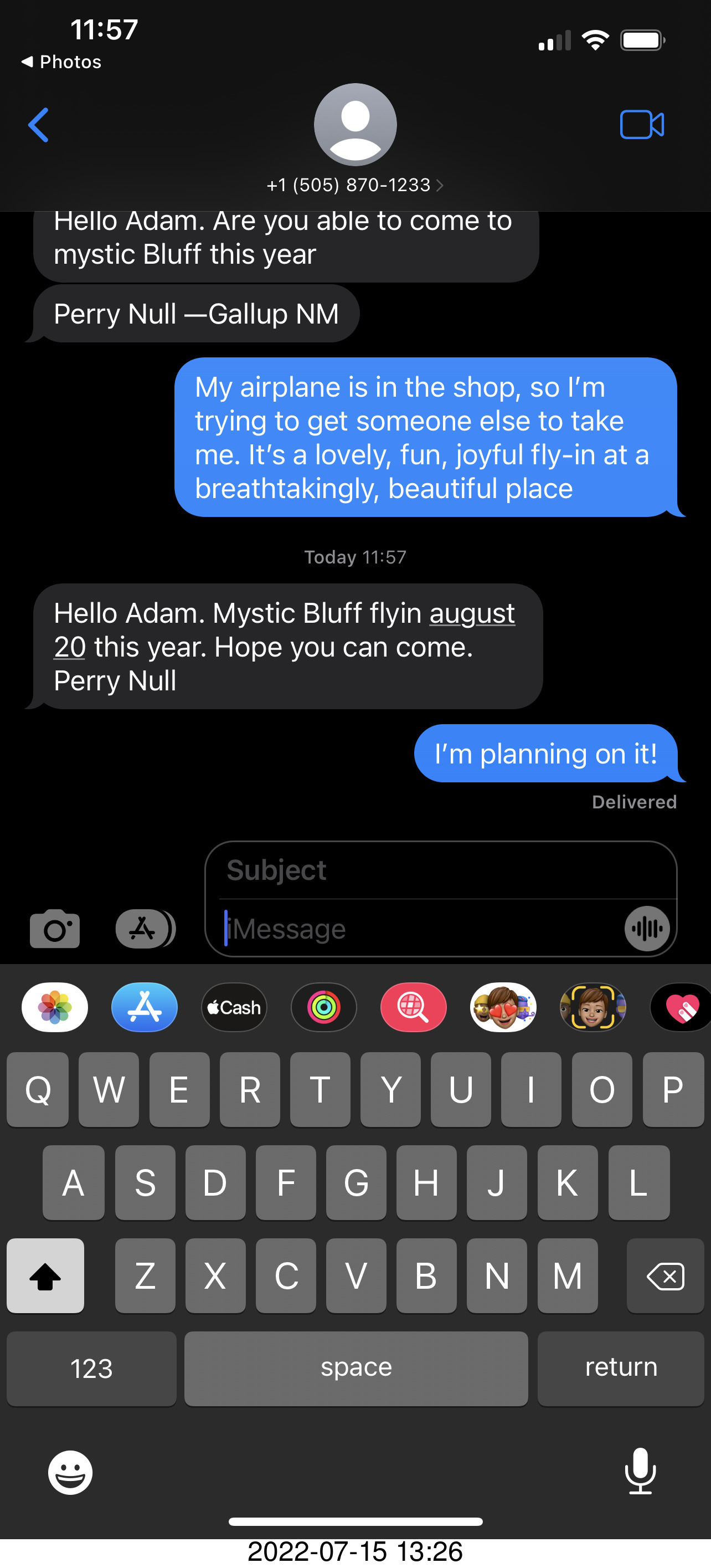This screenshot has height=1568, width=711.
Task: Switch to the emoji keyboard
Action: (70, 1473)
